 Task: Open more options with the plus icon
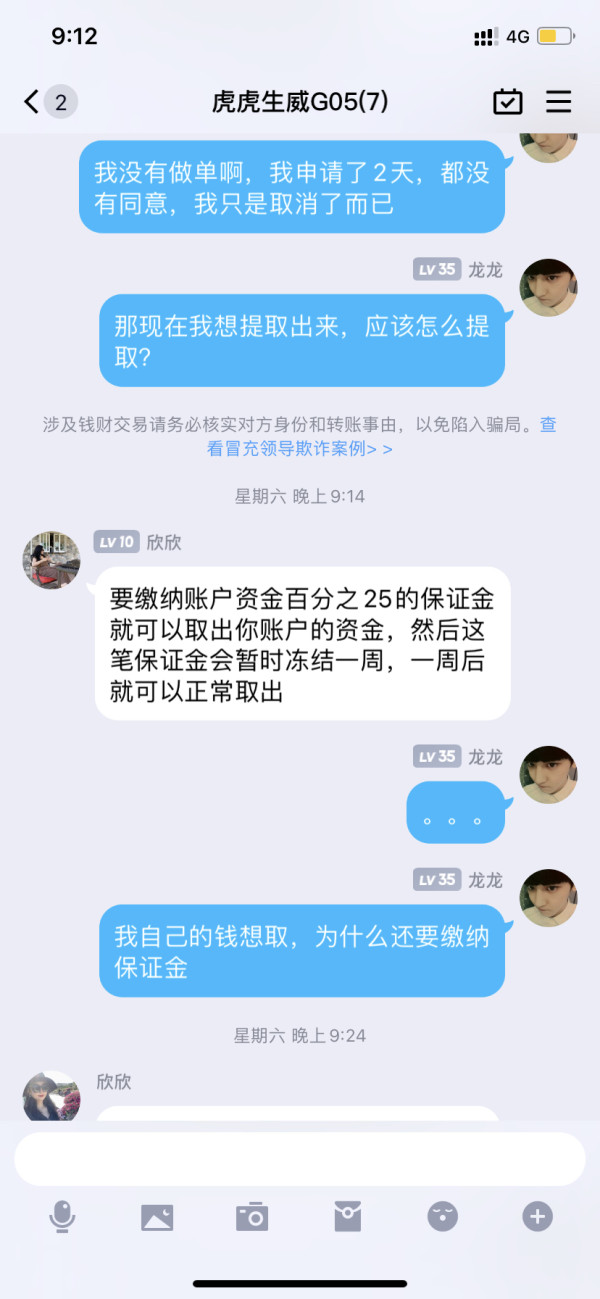537,1217
